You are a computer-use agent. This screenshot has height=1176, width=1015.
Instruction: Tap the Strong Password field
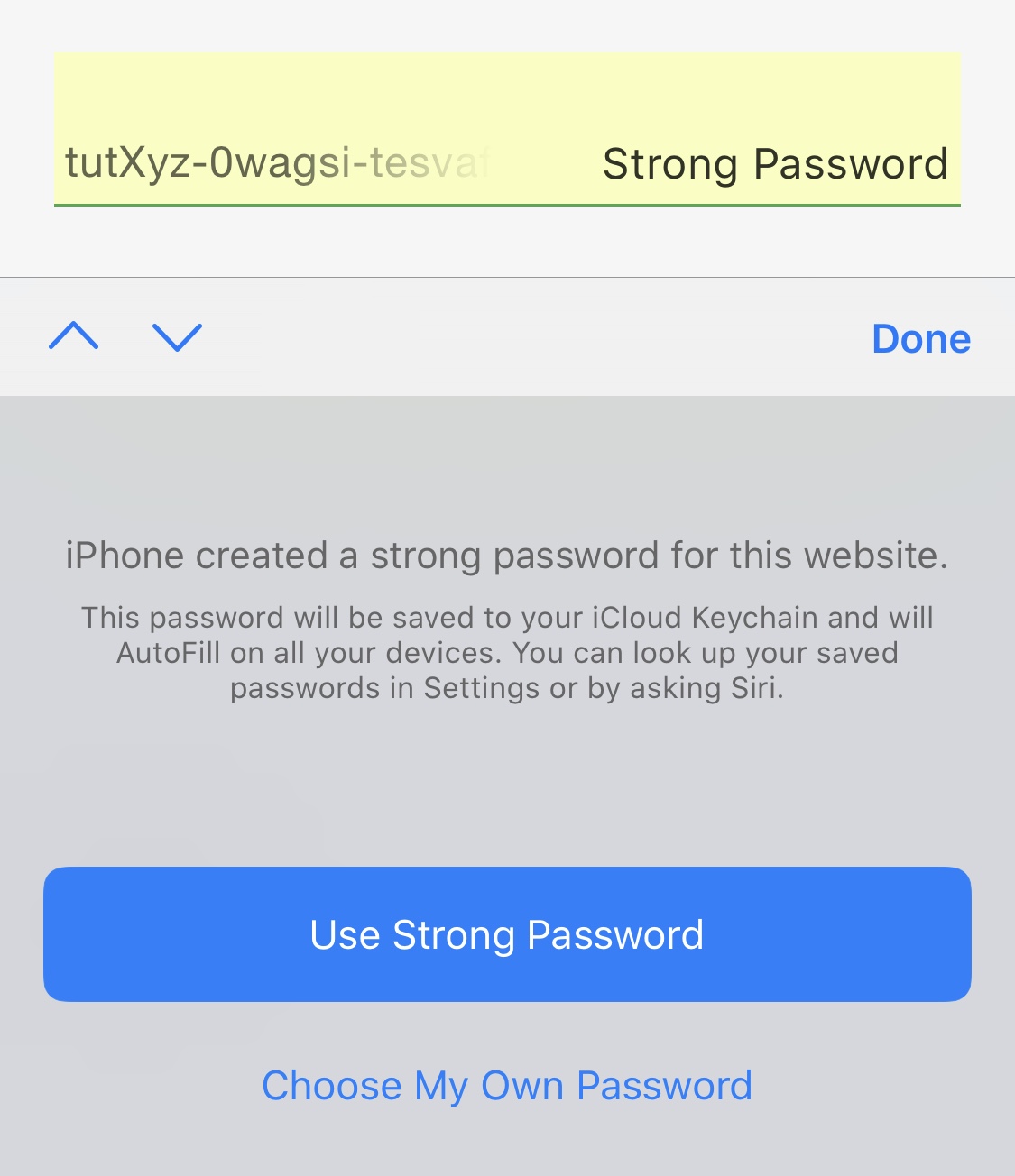click(507, 162)
